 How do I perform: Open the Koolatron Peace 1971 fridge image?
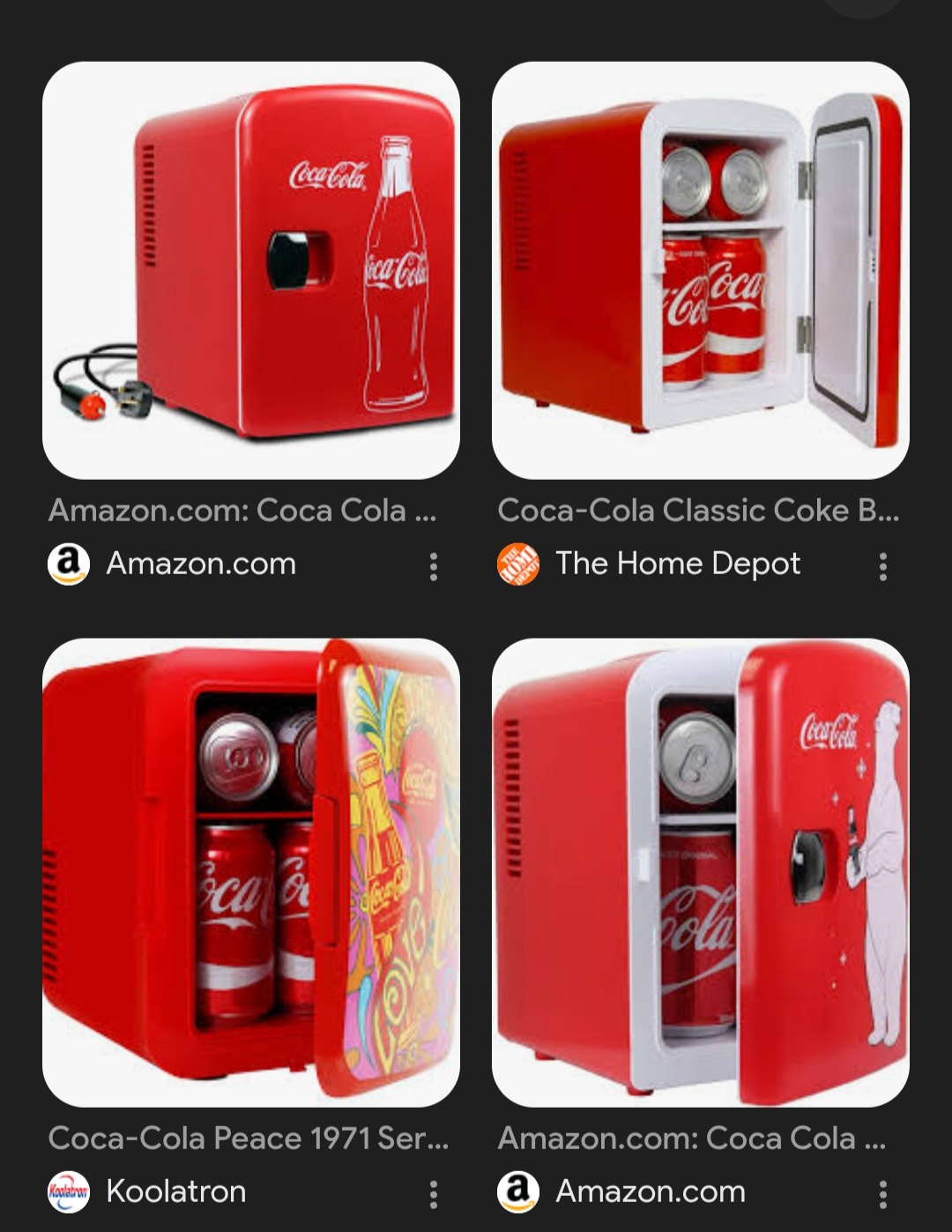point(251,872)
